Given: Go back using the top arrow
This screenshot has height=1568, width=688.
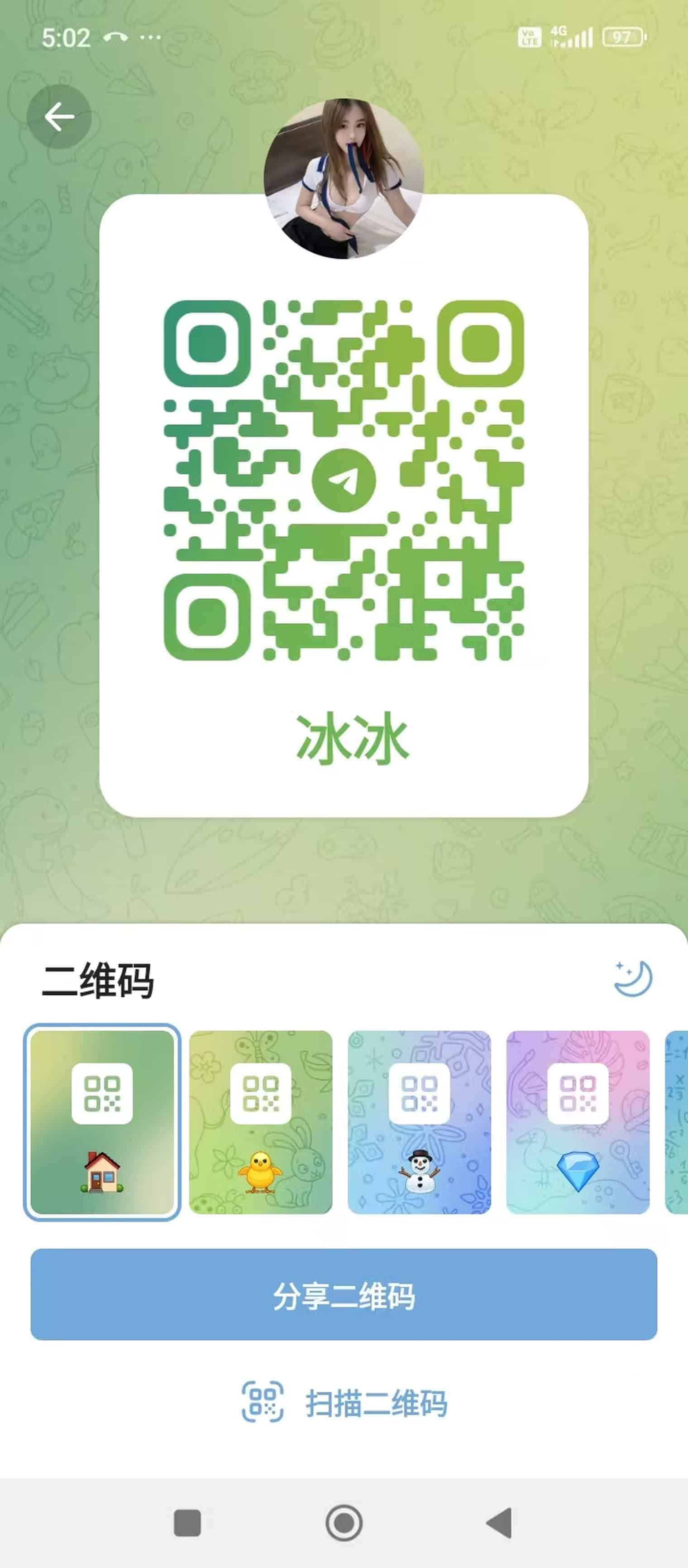Looking at the screenshot, I should coord(59,117).
